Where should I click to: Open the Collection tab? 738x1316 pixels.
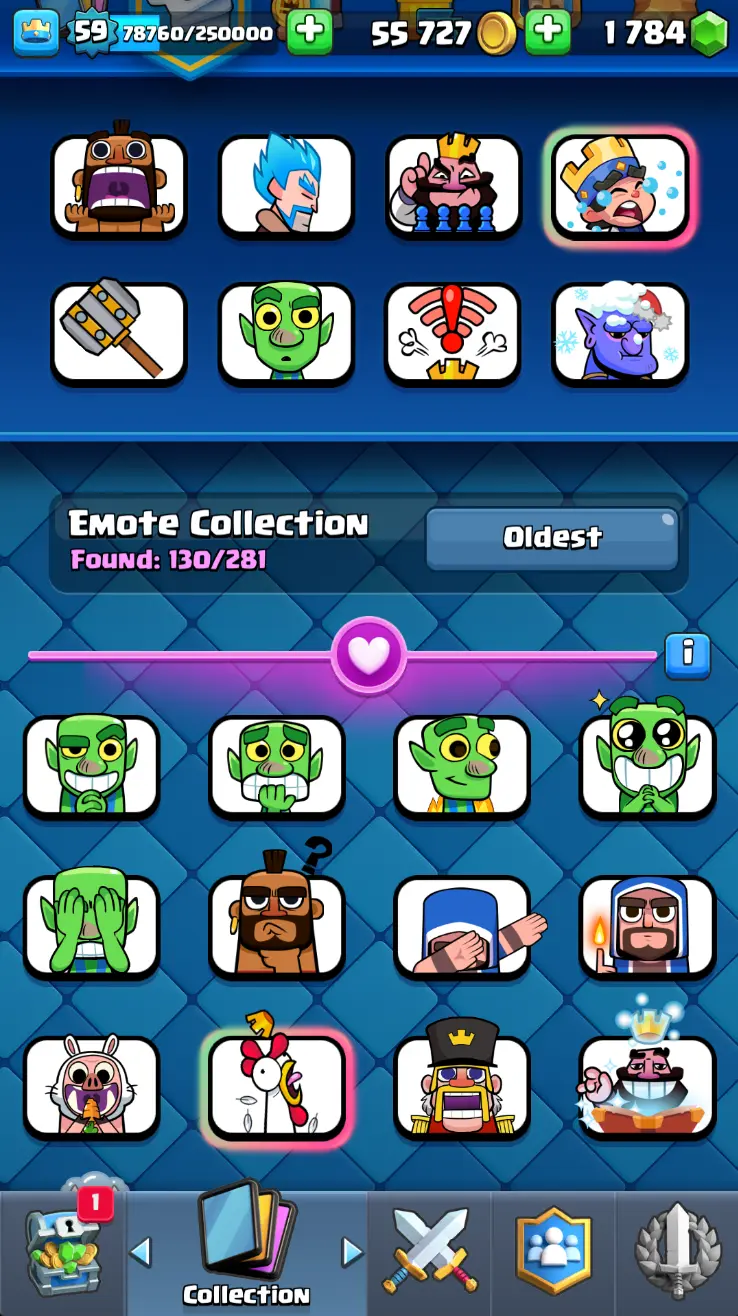(246, 1252)
